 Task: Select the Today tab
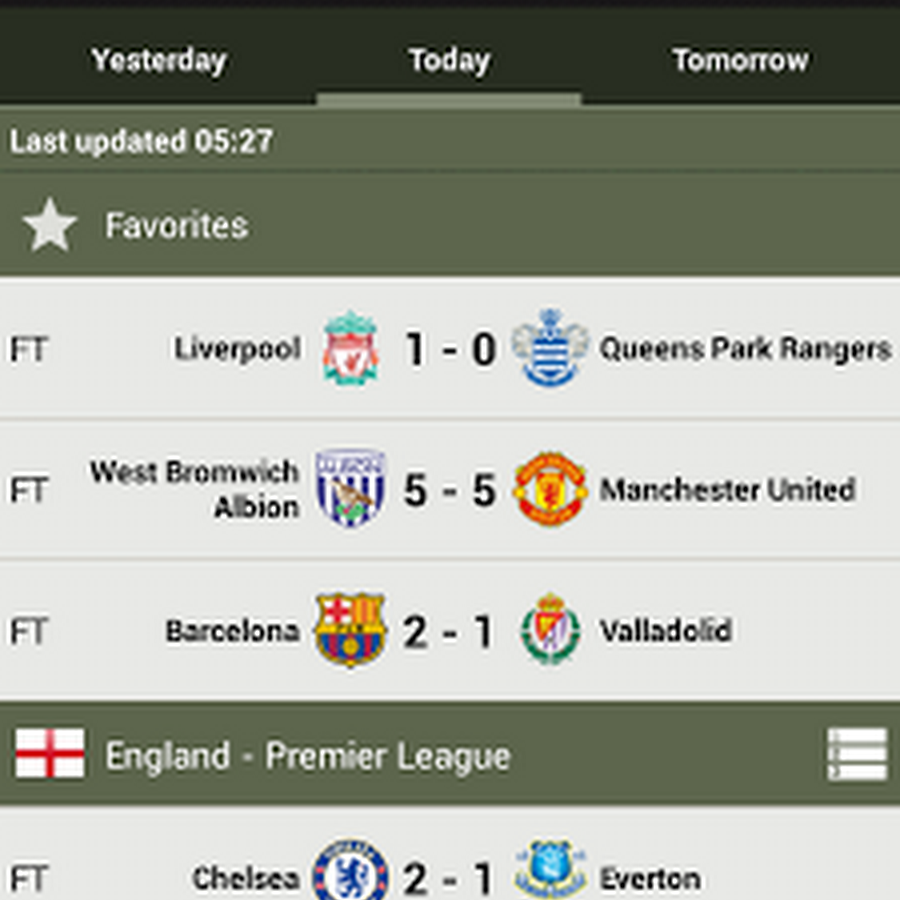(x=448, y=60)
